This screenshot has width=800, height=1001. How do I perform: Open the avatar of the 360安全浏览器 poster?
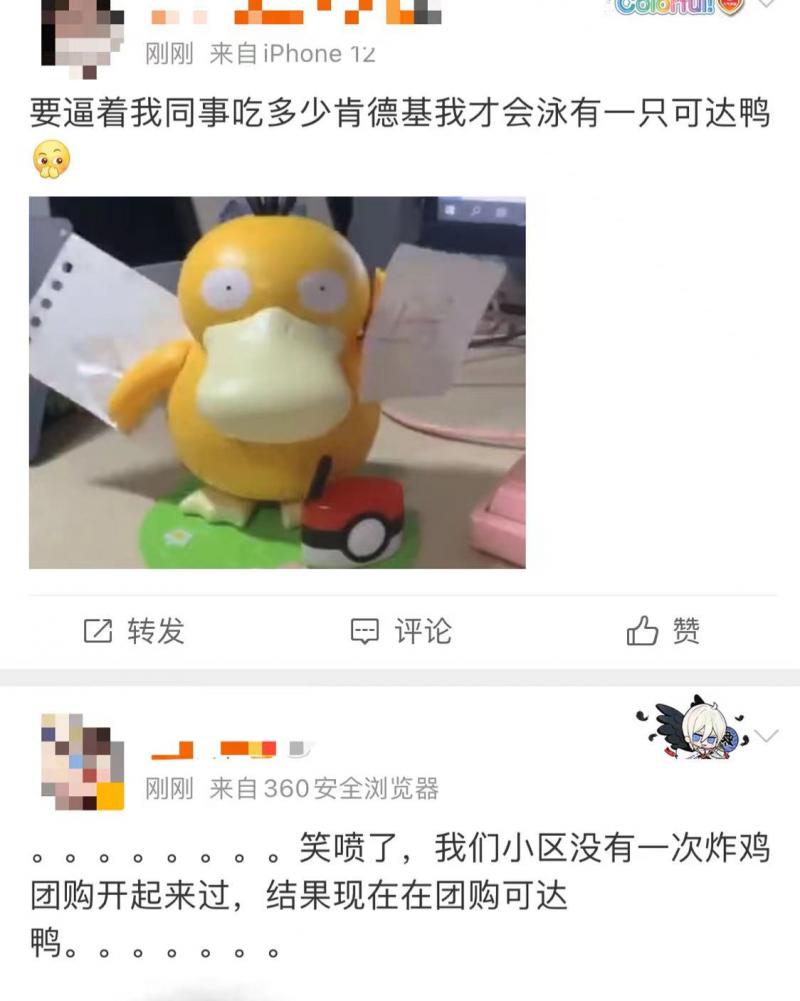coord(82,761)
